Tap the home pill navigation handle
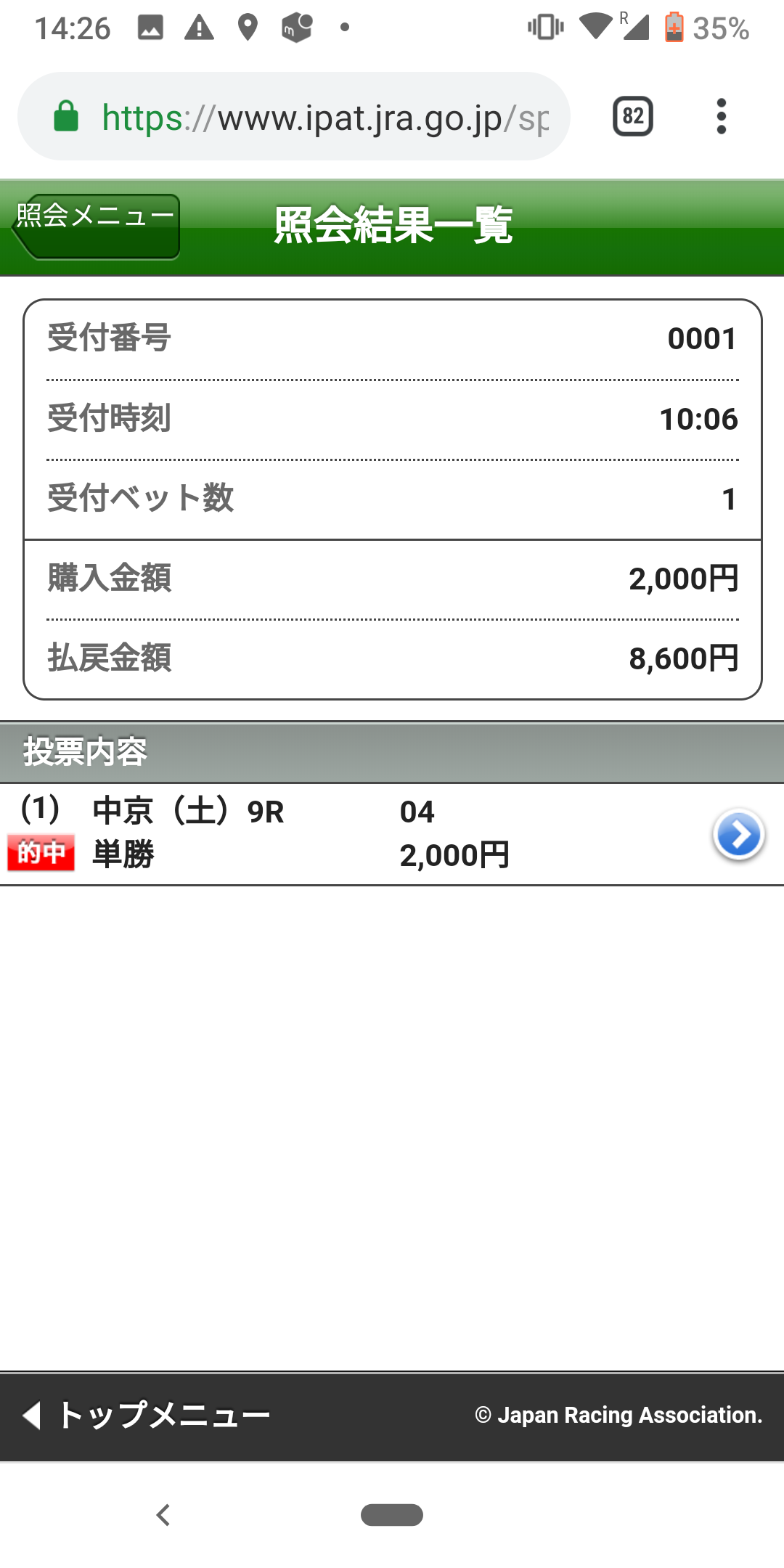Image resolution: width=784 pixels, height=1568 pixels. tap(392, 1515)
